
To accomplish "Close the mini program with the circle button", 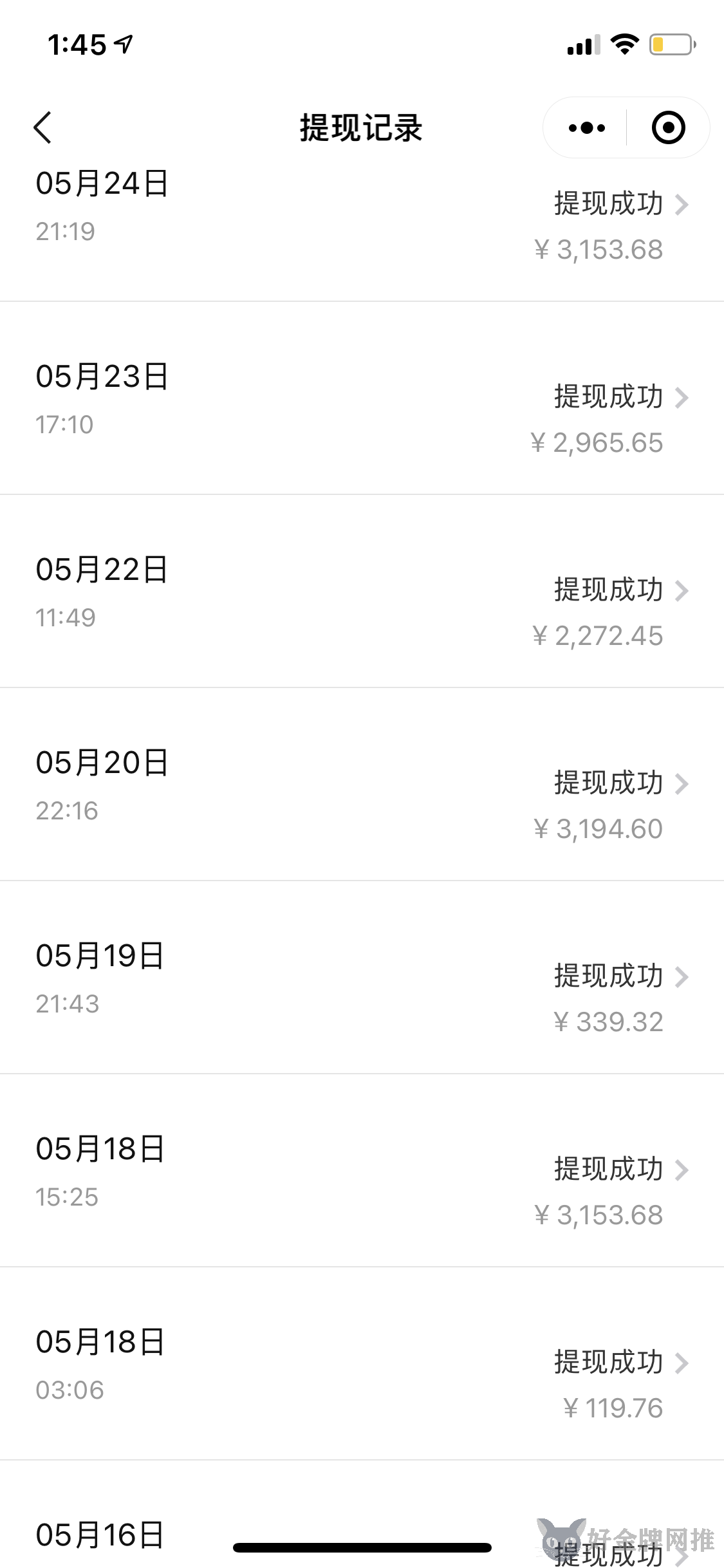I will (x=668, y=127).
